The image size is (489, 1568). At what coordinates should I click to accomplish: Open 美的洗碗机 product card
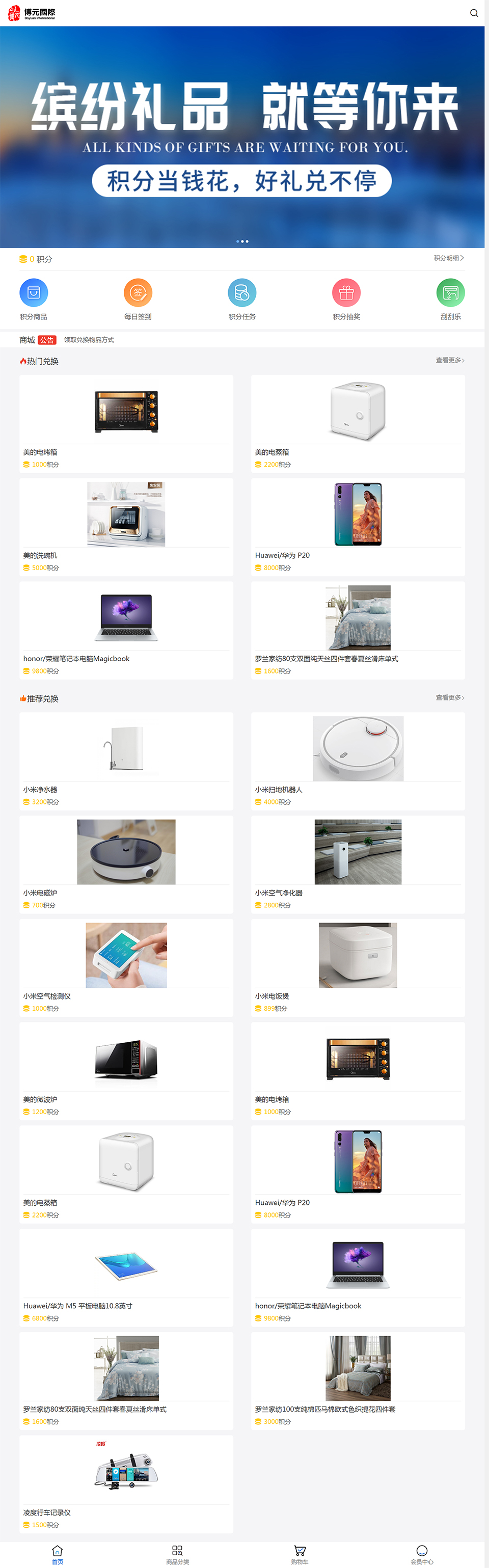click(126, 527)
